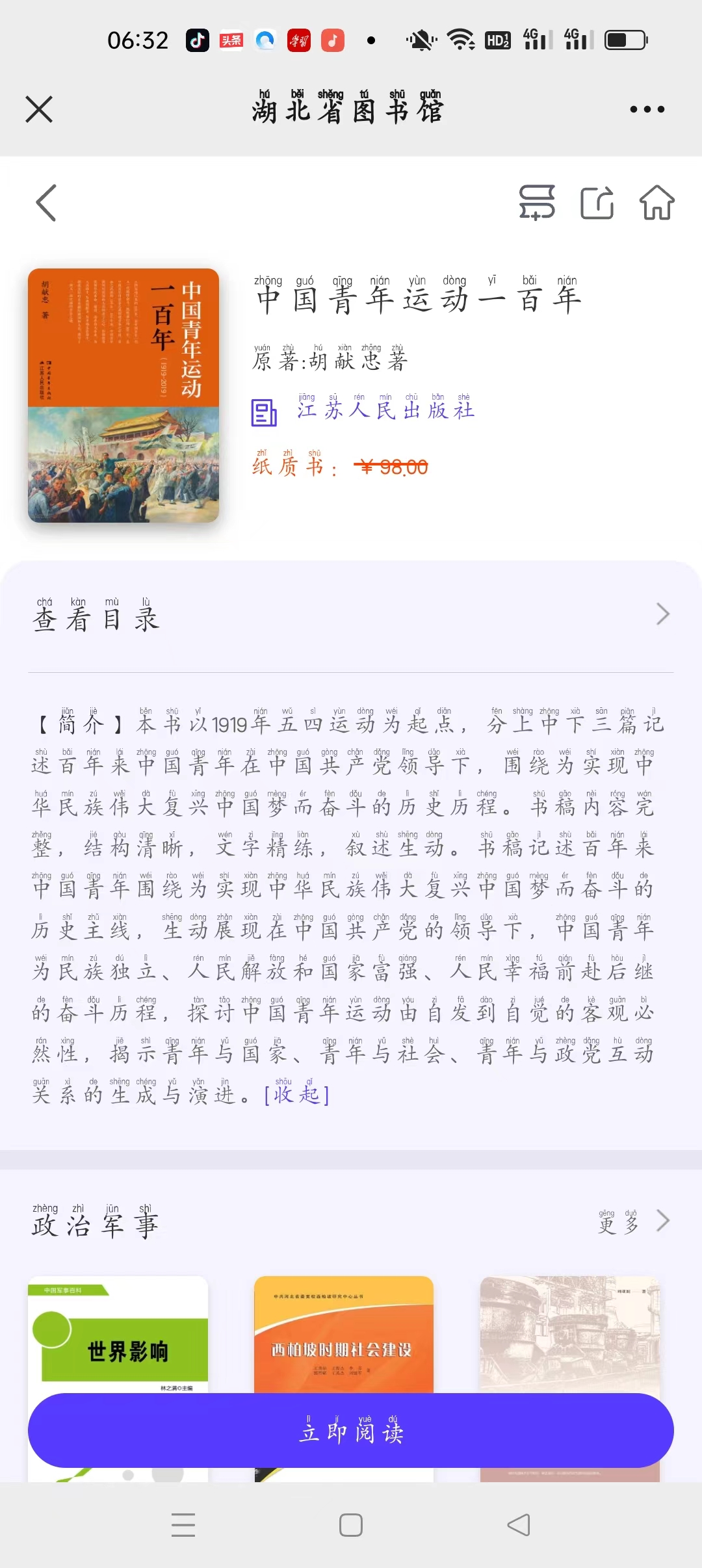Collapse the introduction with [收起]
This screenshot has width=702, height=1568.
coord(296,1095)
